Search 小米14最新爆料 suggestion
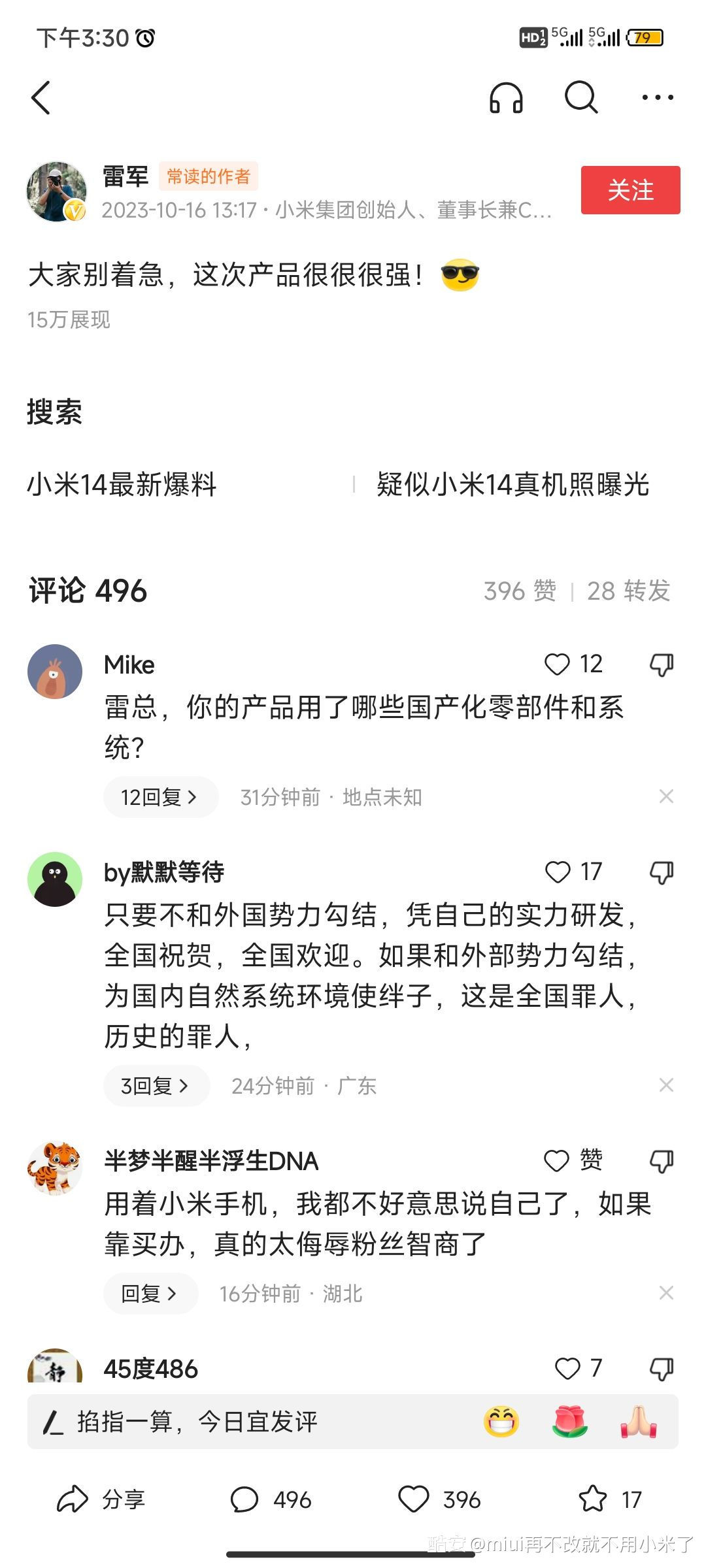This screenshot has width=706, height=1568. (x=122, y=485)
